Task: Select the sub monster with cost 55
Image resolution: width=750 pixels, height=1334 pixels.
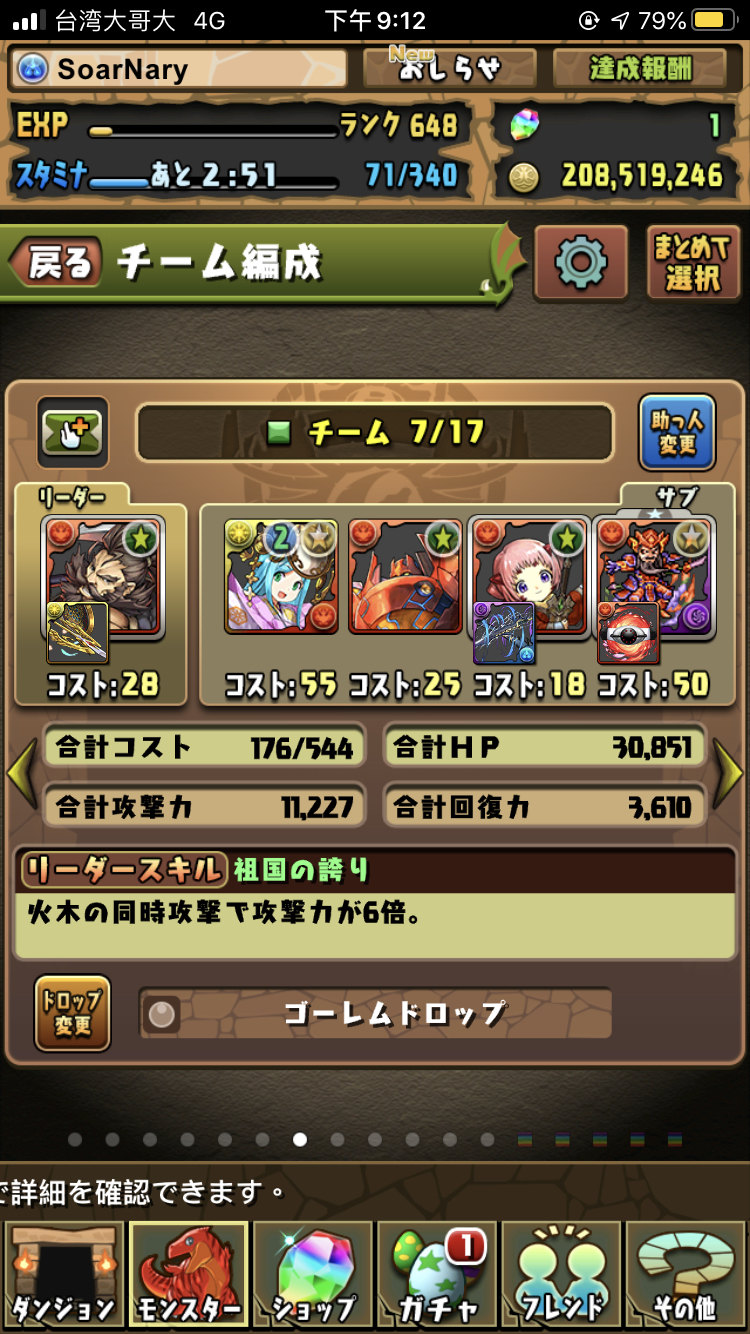Action: coord(284,576)
